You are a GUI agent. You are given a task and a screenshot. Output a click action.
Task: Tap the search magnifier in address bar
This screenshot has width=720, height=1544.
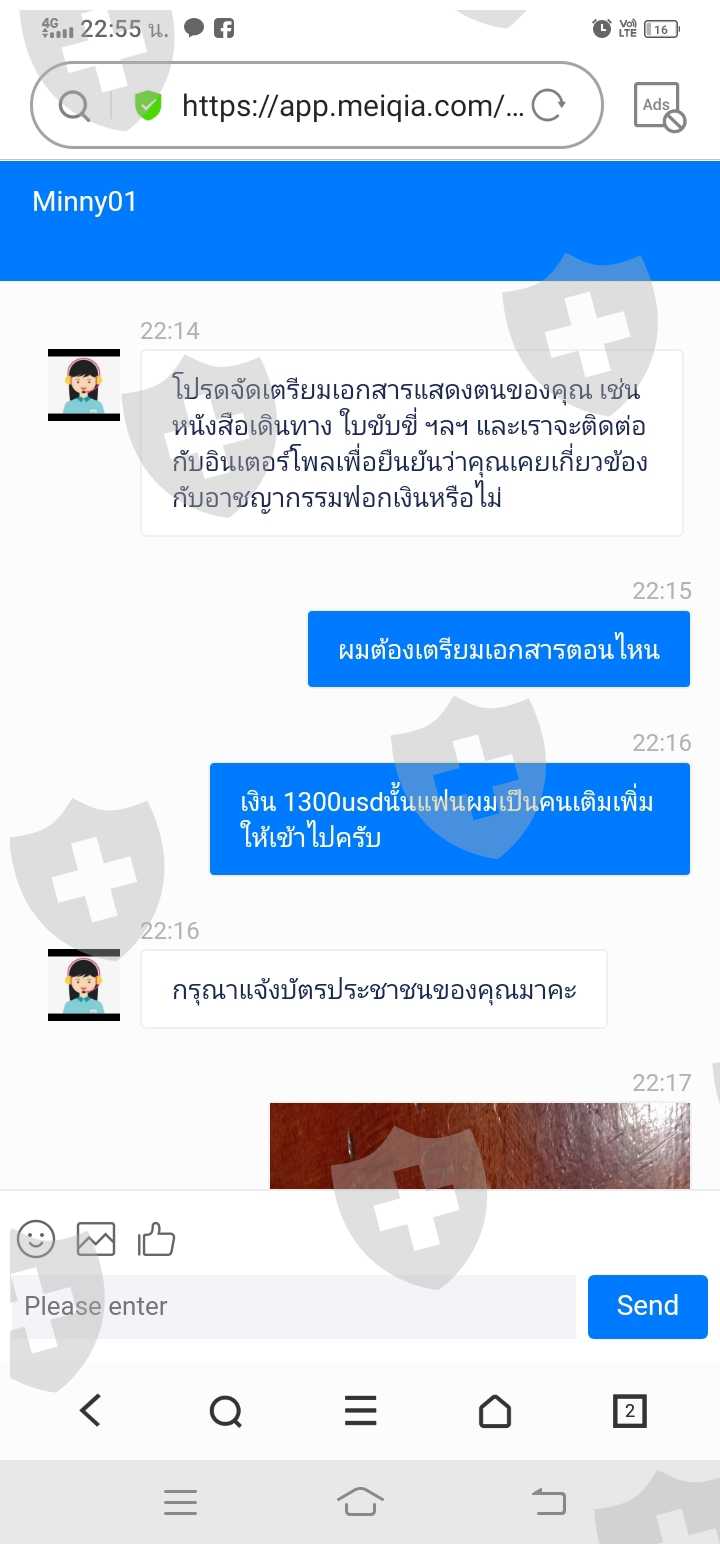click(x=74, y=105)
